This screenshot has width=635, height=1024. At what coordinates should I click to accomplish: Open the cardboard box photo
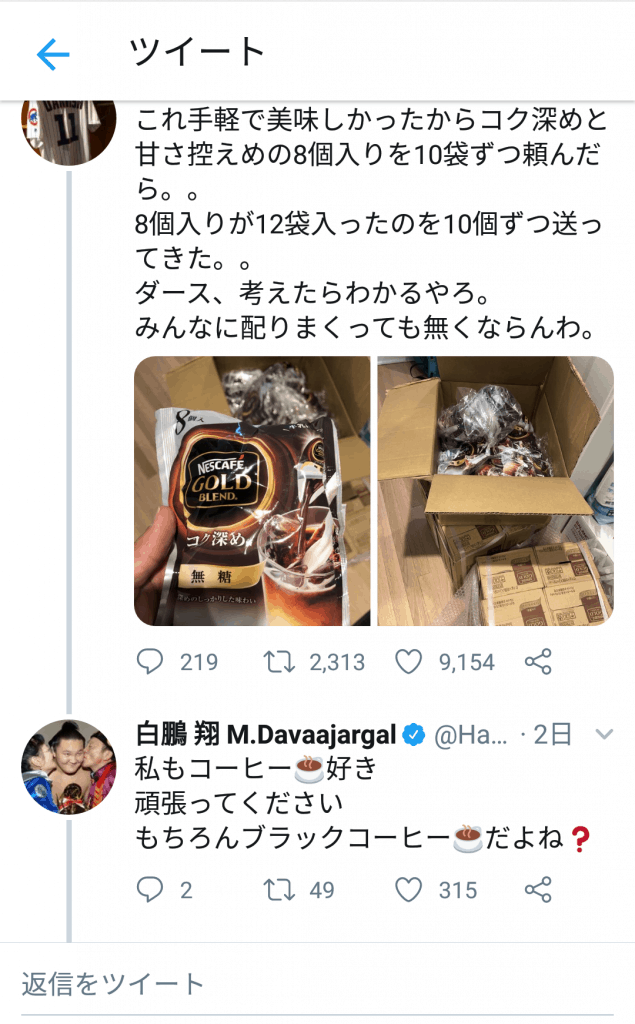pyautogui.click(x=495, y=491)
